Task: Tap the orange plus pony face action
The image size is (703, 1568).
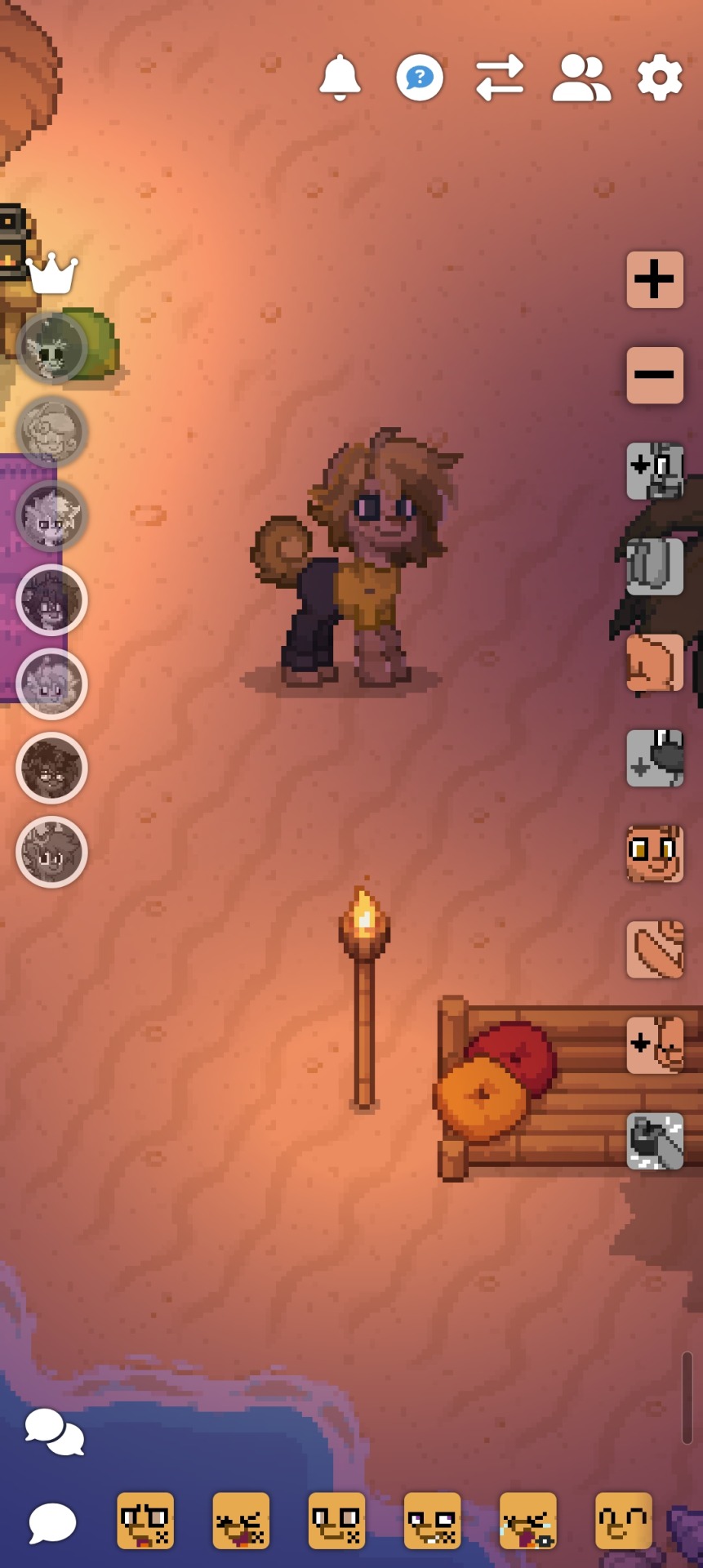Action: click(x=655, y=1045)
